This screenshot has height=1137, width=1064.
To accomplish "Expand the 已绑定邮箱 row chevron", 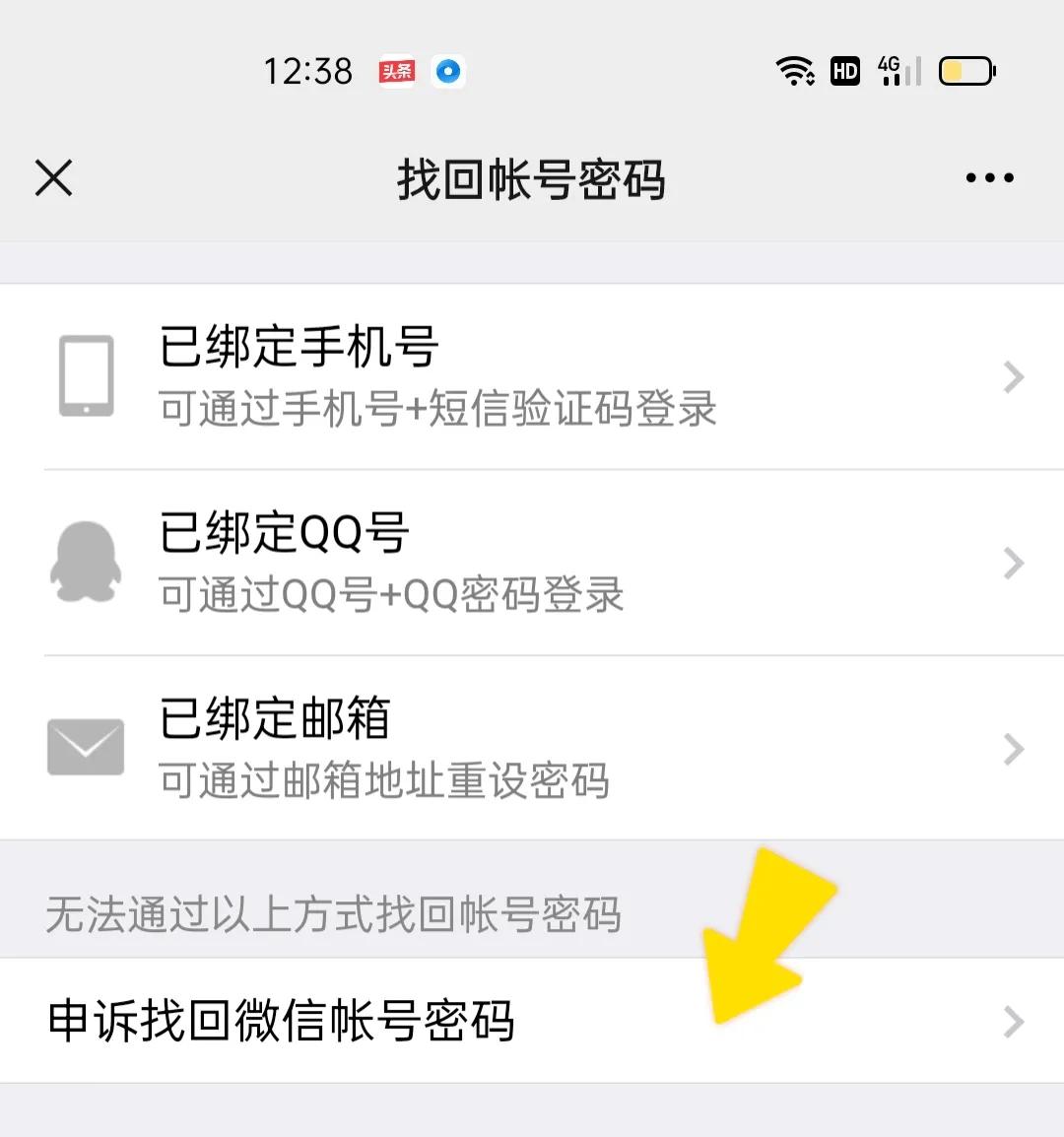I will click(1015, 749).
